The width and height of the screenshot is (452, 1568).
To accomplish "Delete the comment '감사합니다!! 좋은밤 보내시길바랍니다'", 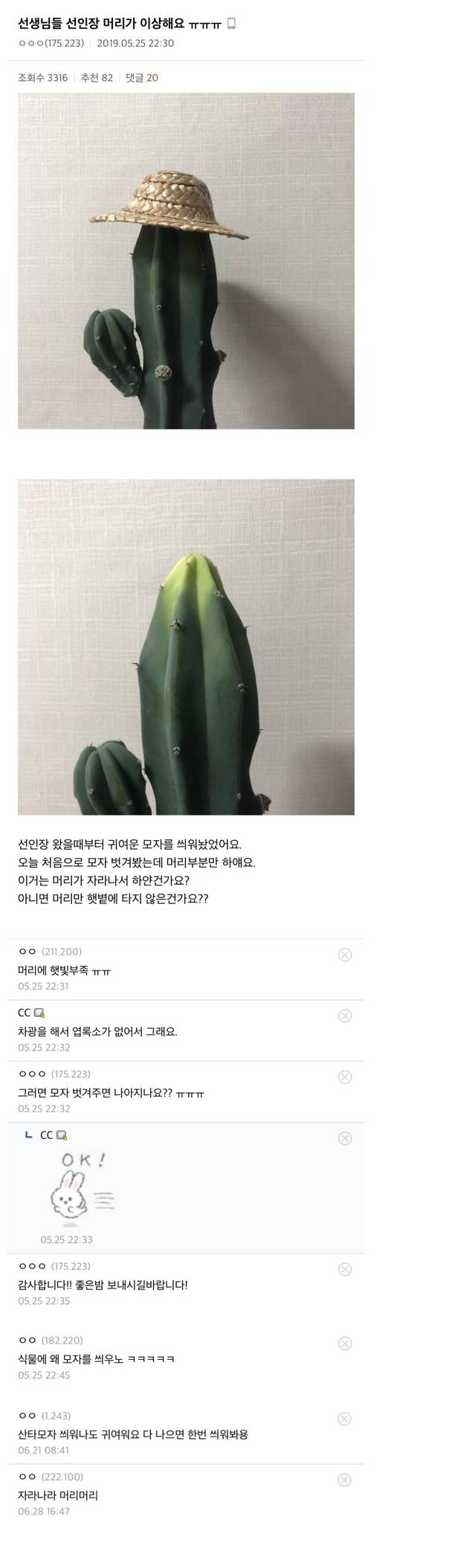I will [345, 1269].
